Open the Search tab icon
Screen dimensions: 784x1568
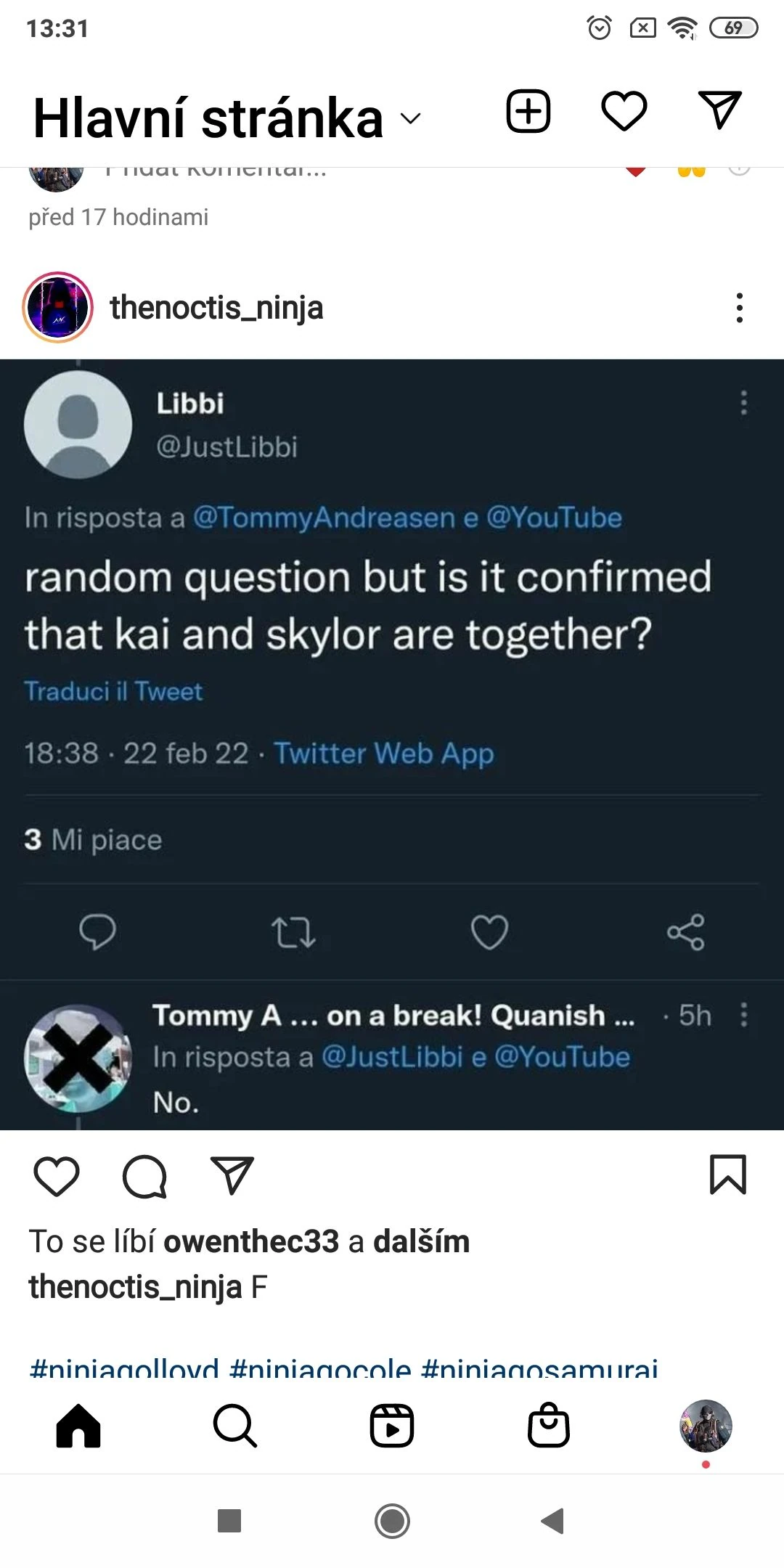[234, 1425]
